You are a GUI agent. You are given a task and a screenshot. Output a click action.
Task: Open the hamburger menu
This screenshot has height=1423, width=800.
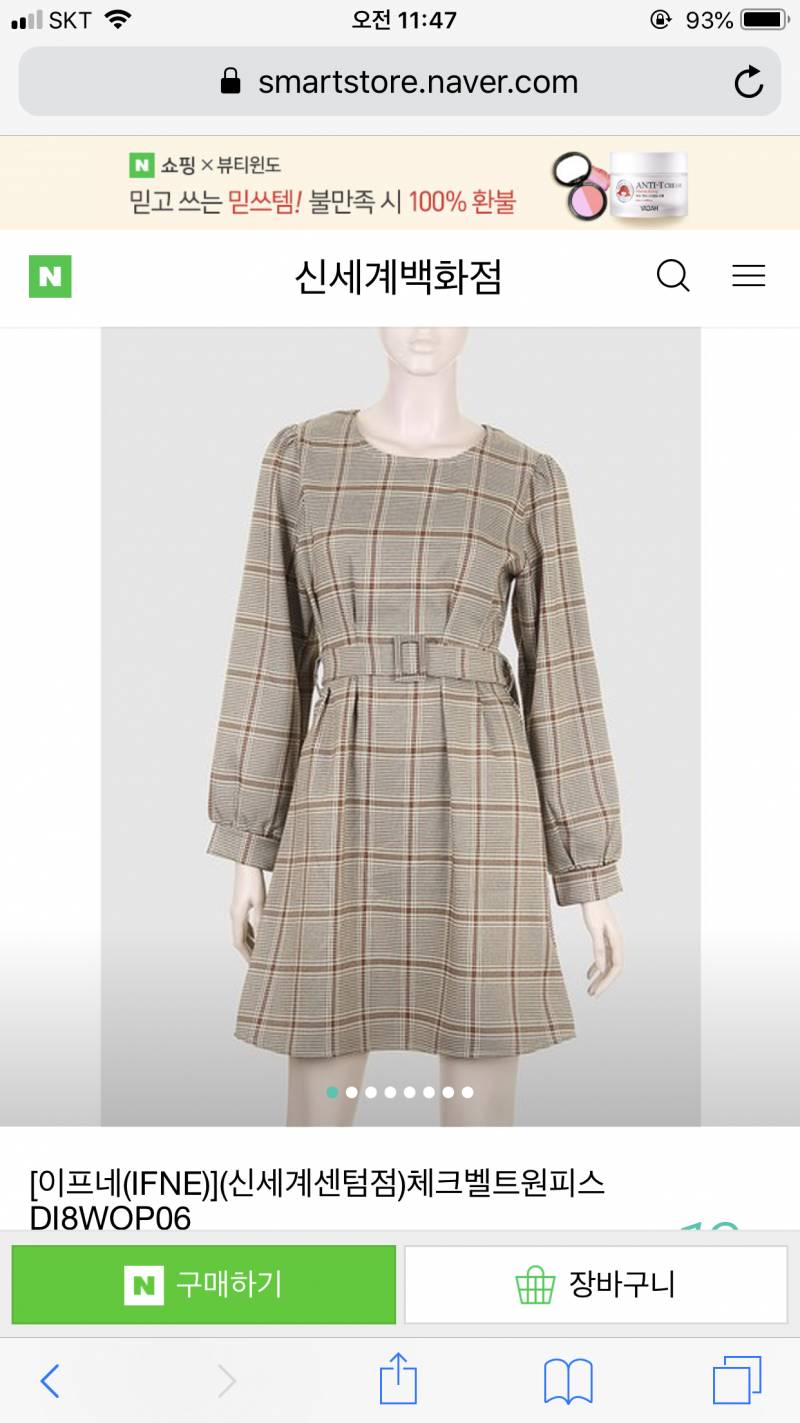click(x=748, y=276)
